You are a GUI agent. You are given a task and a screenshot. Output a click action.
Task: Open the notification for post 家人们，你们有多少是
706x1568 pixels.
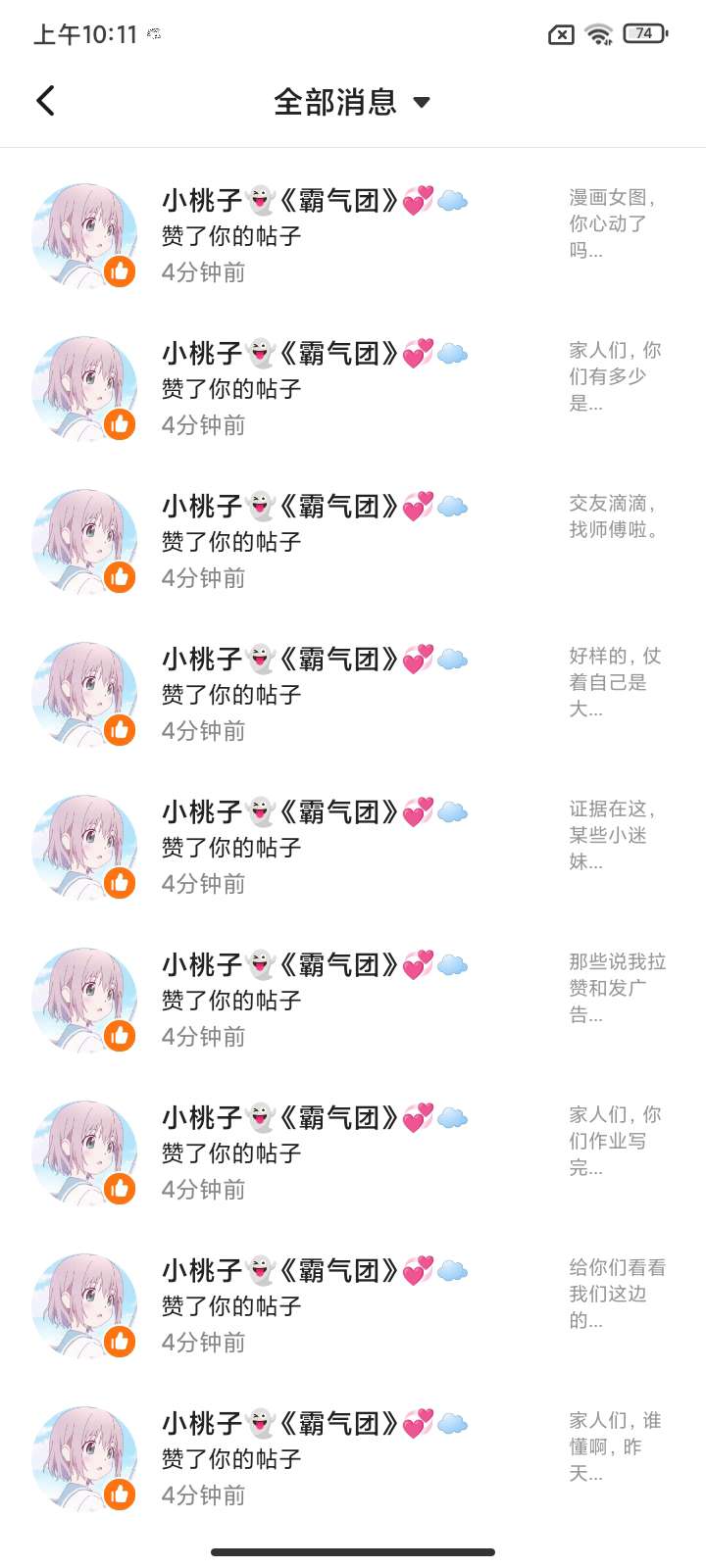point(353,388)
